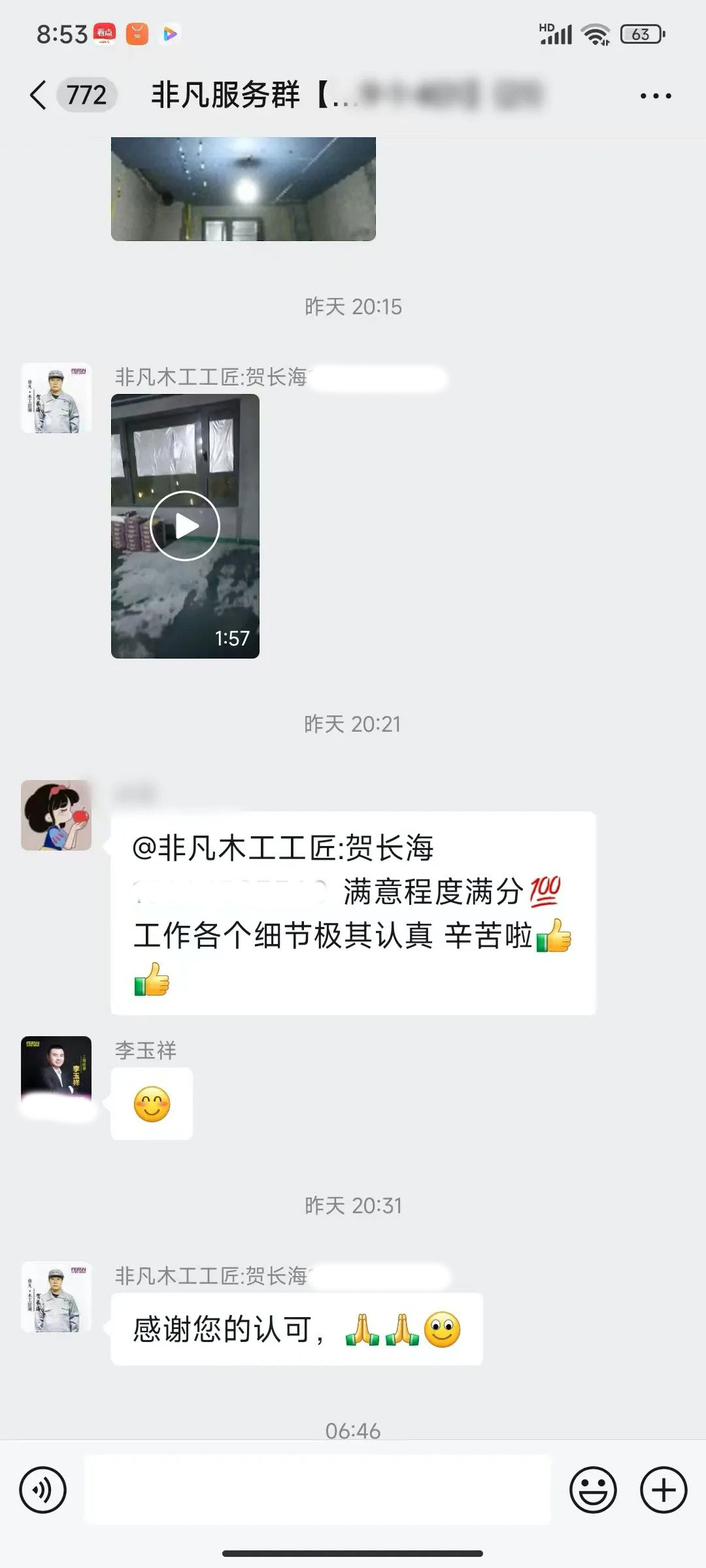Screen dimensions: 706x1568
Task: Open the plus attachments menu
Action: click(x=663, y=1490)
